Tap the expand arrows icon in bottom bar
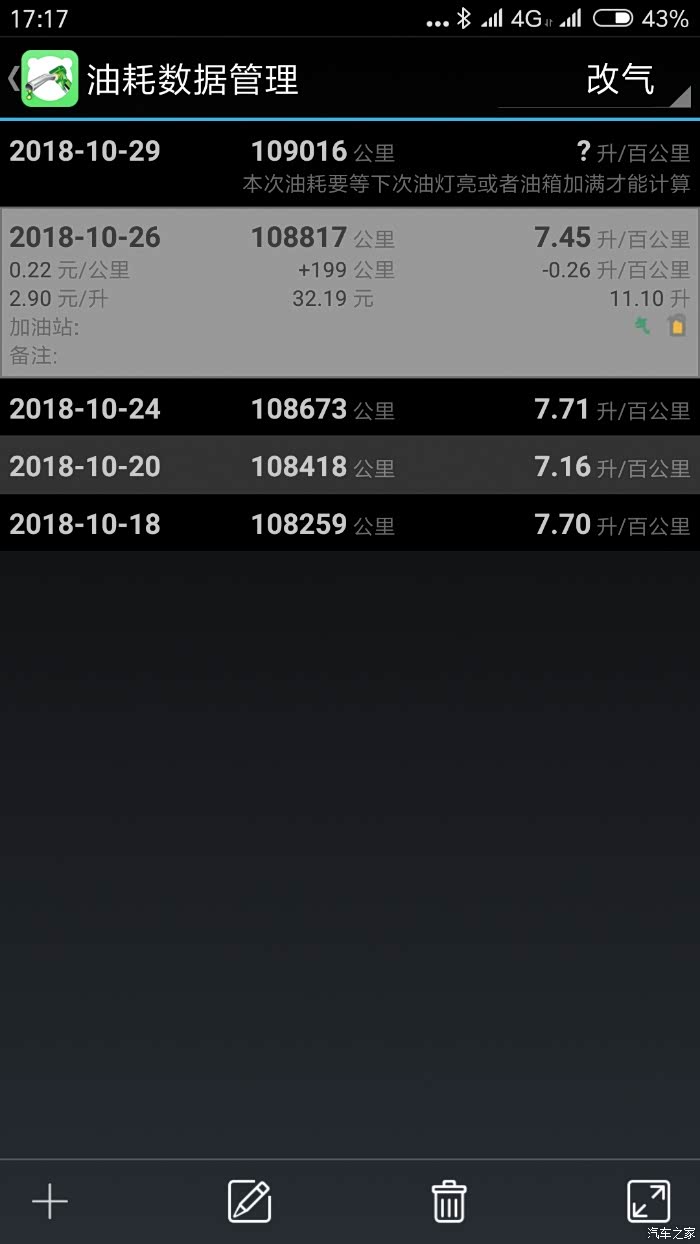Image resolution: width=700 pixels, height=1244 pixels. coord(648,1201)
